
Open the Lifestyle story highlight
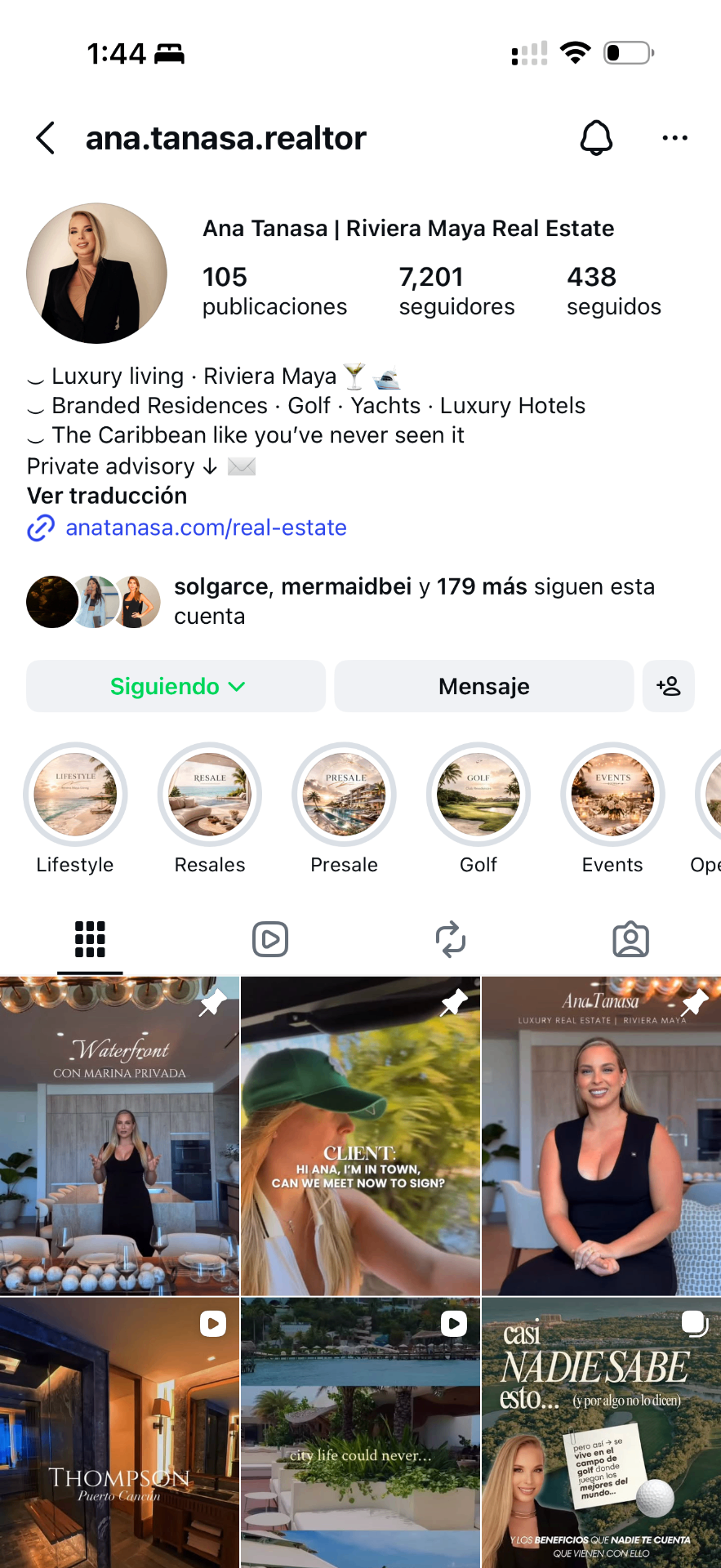(75, 794)
